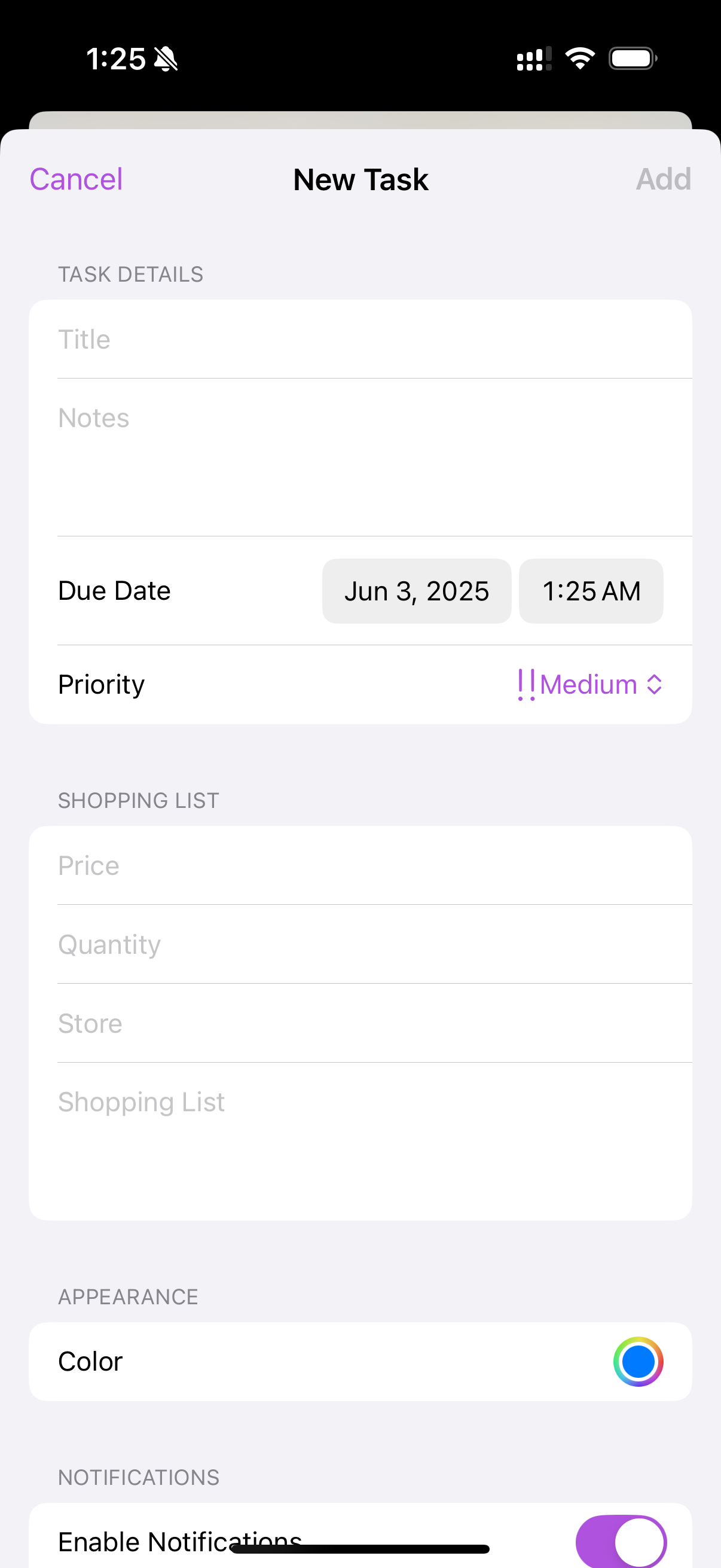Tap the battery indicator
This screenshot has width=721, height=1568.
tap(631, 58)
